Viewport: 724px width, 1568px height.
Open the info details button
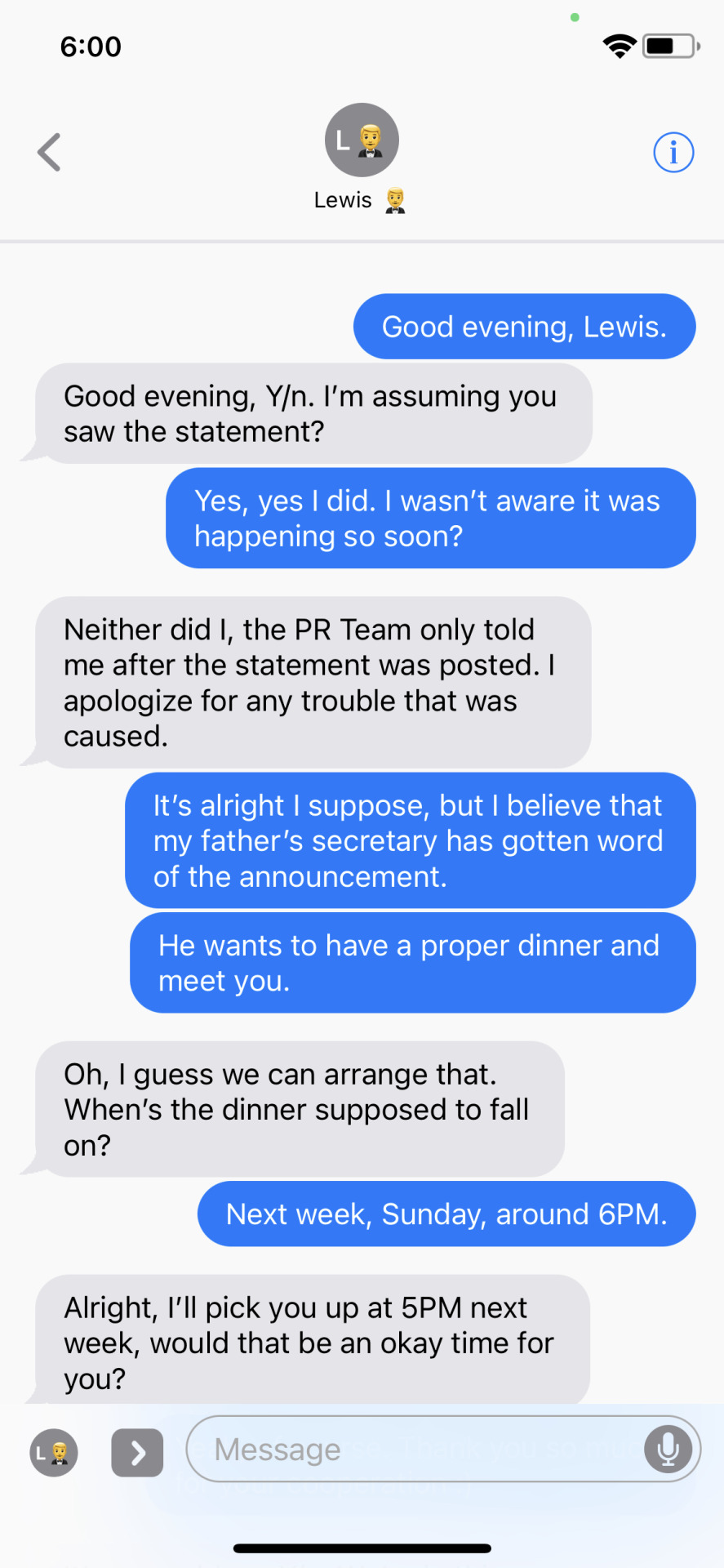[x=673, y=153]
